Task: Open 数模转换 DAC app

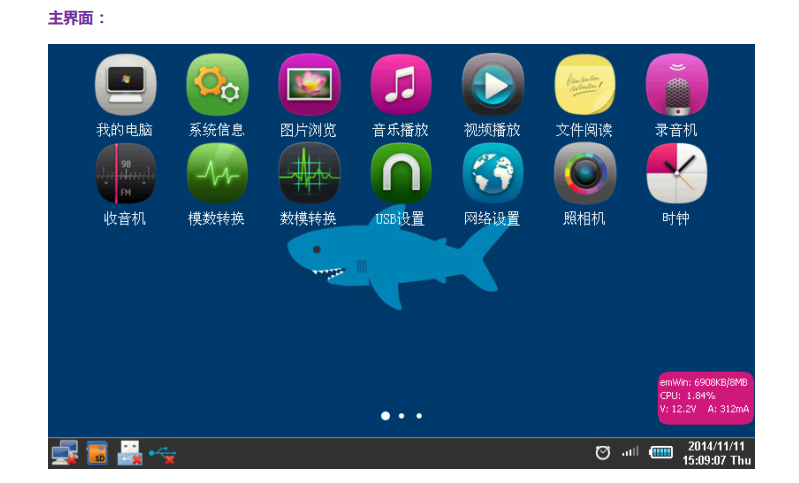Action: [x=309, y=173]
